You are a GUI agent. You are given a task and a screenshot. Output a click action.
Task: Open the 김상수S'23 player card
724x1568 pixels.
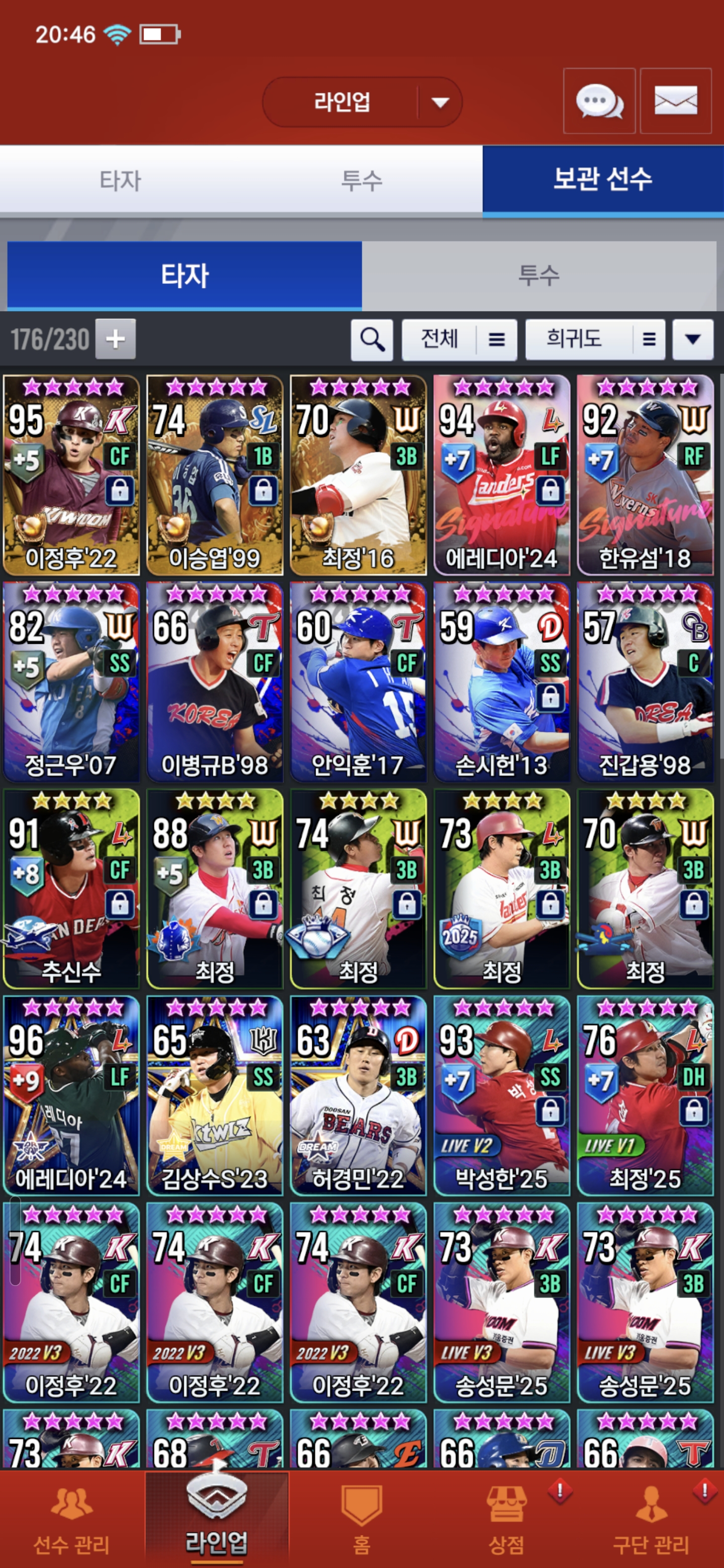214,1095
